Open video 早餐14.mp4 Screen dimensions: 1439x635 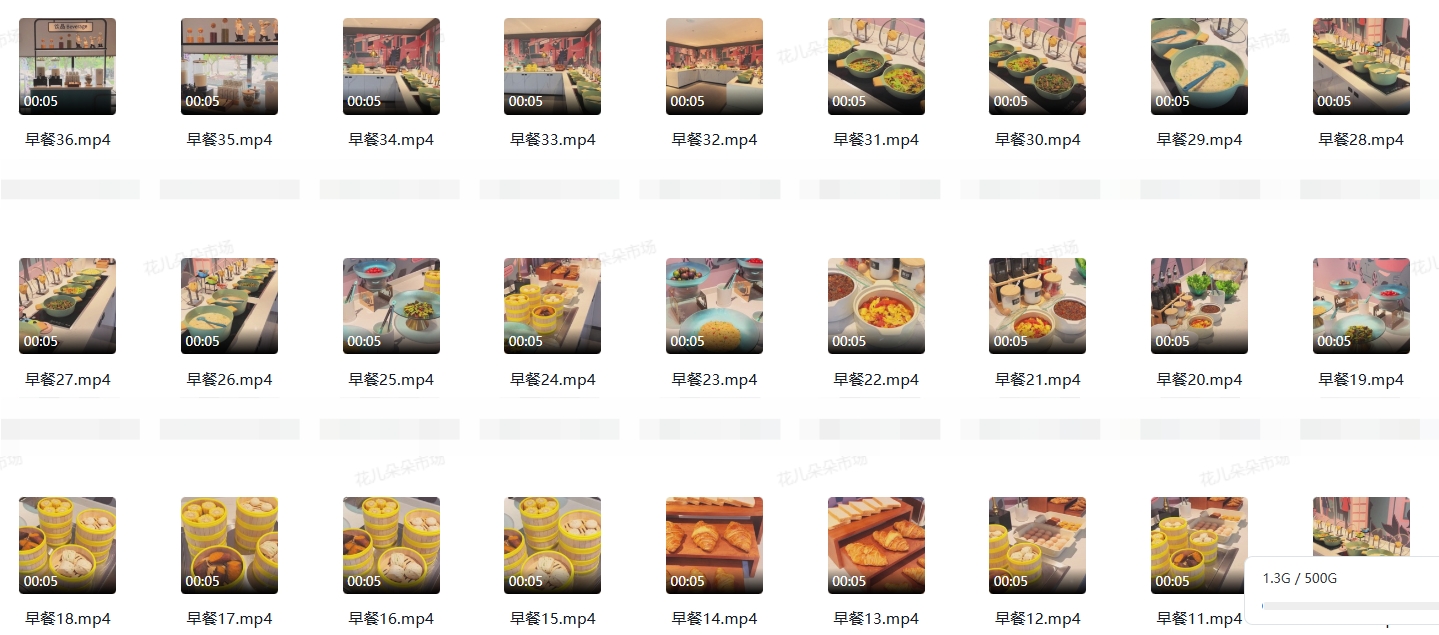point(714,545)
